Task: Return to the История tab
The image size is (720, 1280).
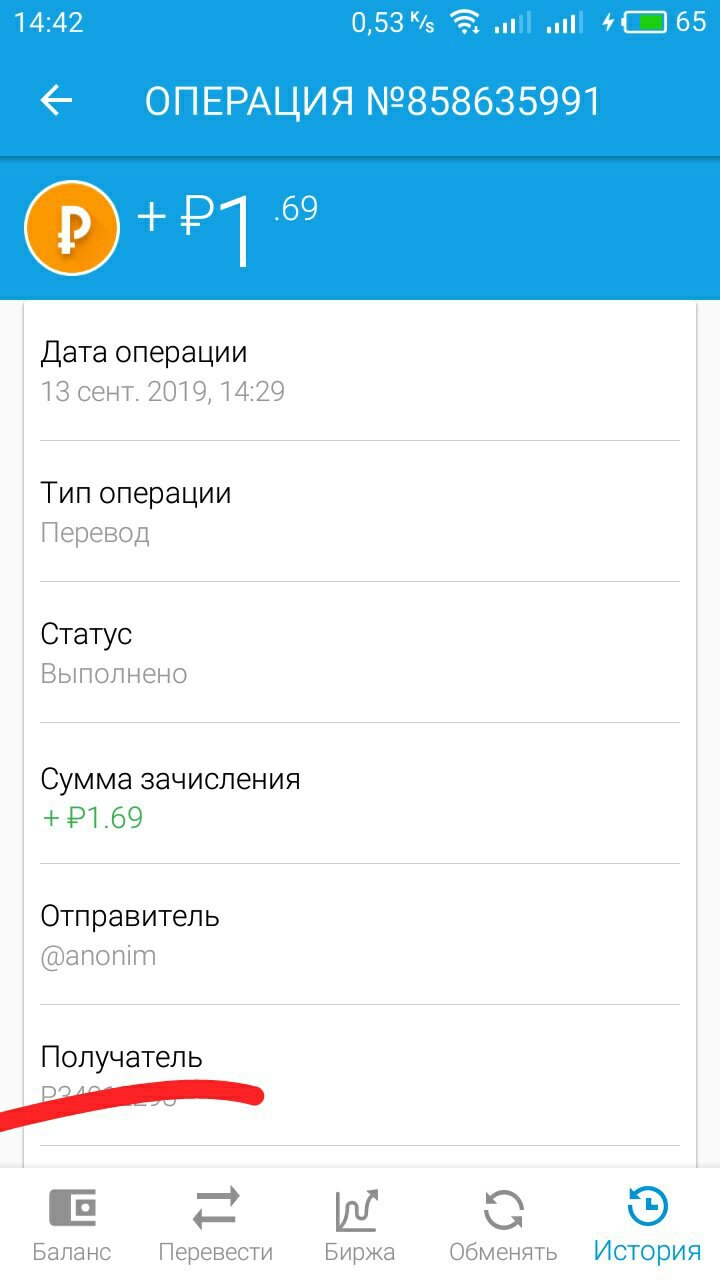Action: click(x=647, y=1224)
